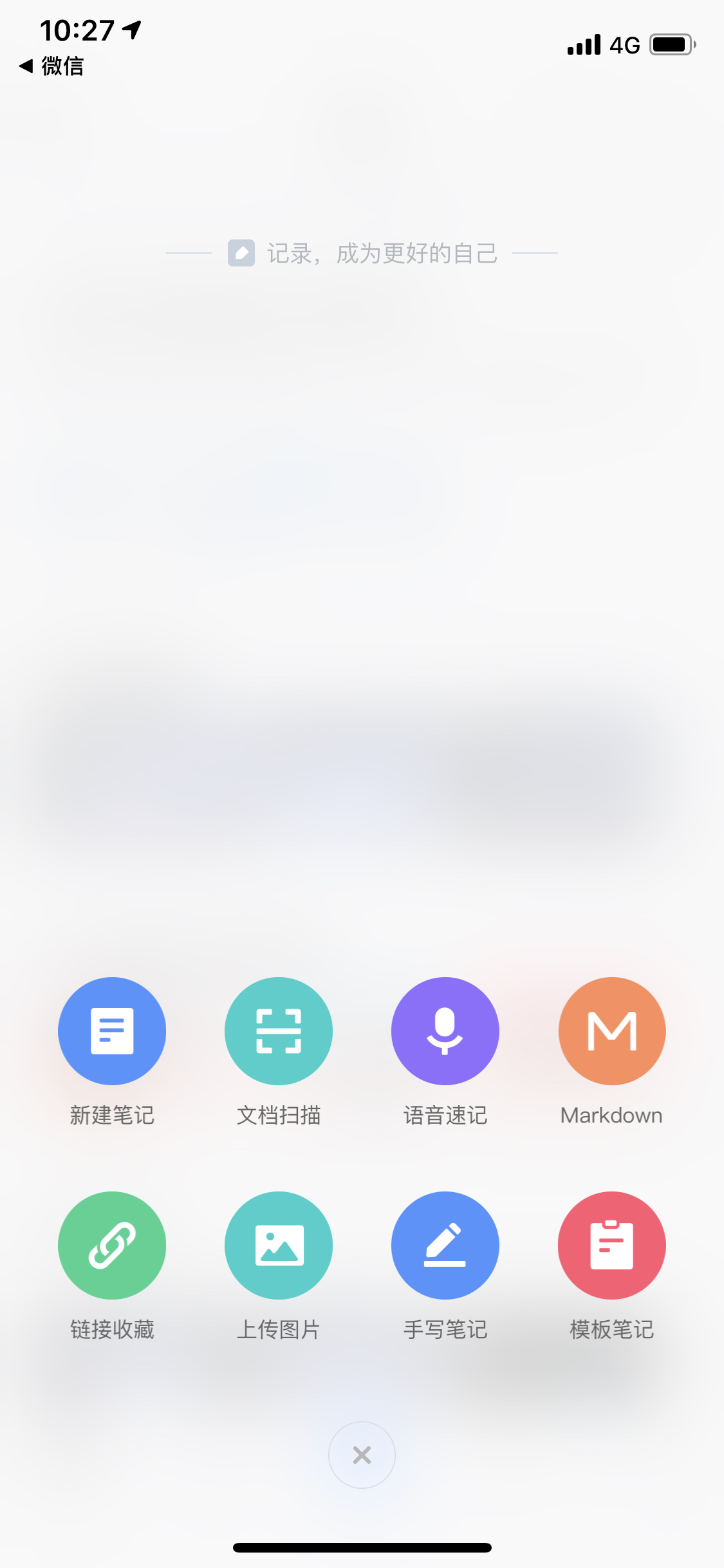This screenshot has height=1568, width=724.
Task: Close the creation menu
Action: point(362,1455)
